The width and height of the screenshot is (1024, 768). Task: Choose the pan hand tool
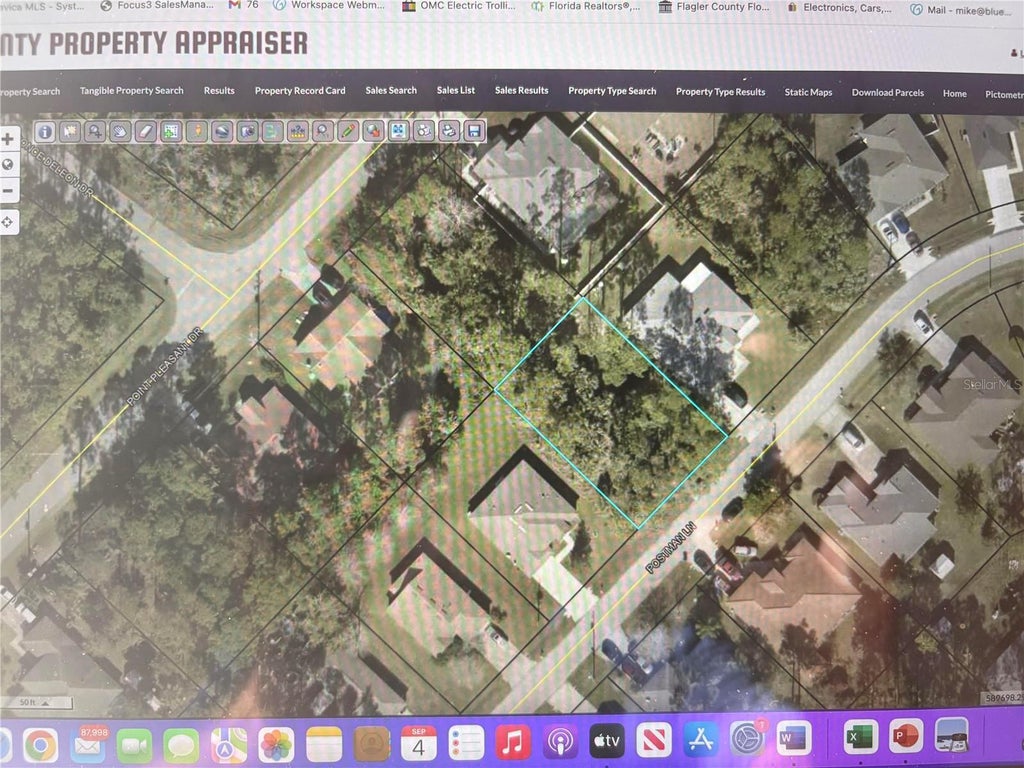tap(120, 131)
